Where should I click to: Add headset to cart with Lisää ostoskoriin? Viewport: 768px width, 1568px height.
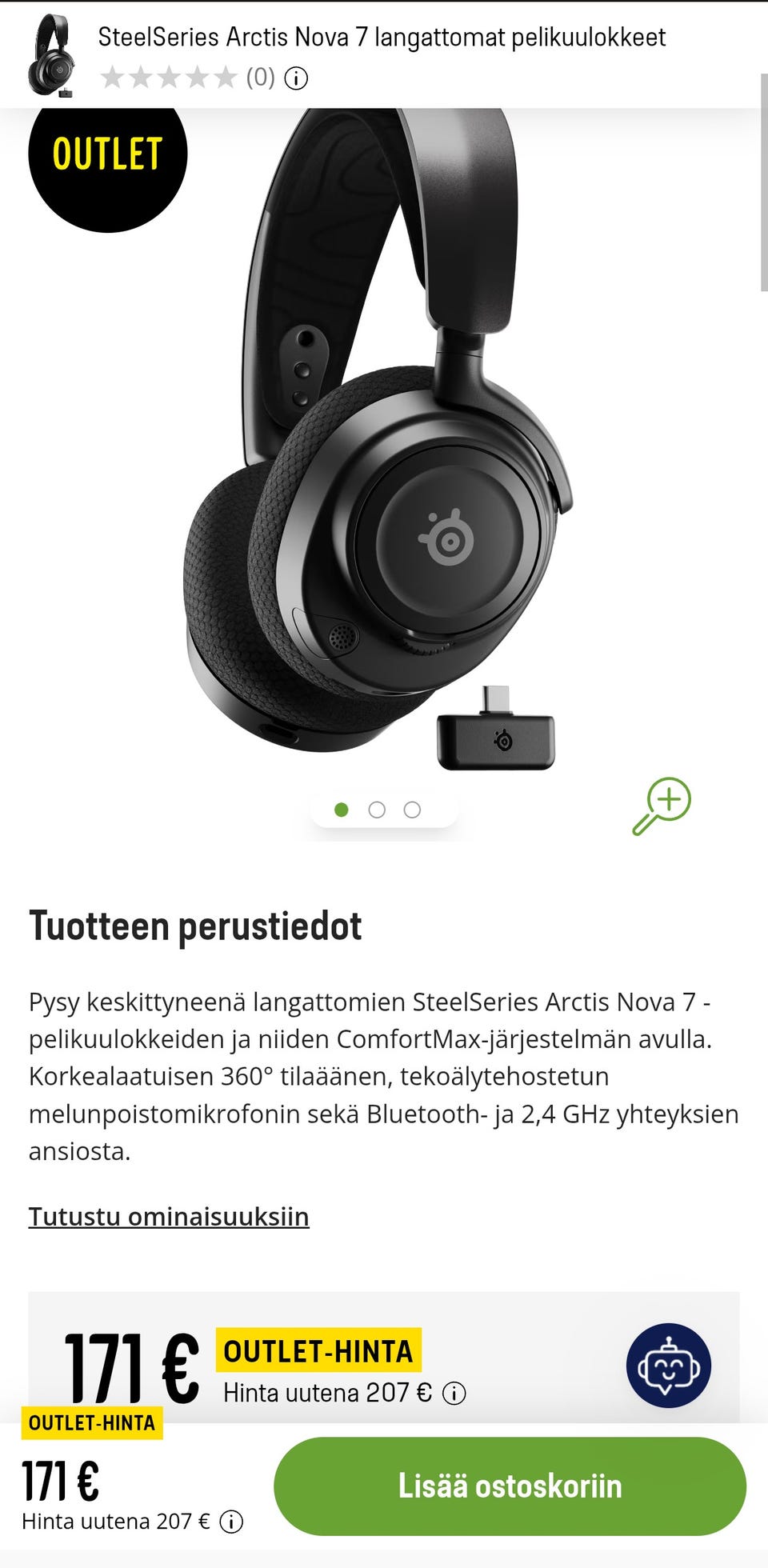510,1486
